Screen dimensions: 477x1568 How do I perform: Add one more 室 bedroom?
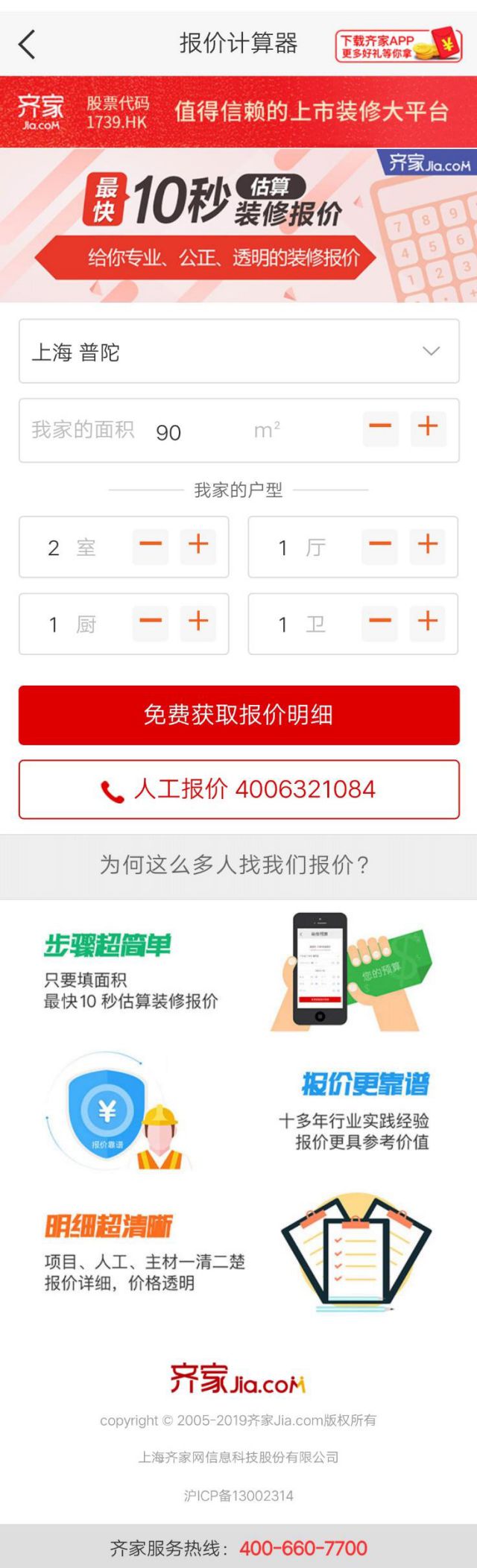(x=198, y=546)
